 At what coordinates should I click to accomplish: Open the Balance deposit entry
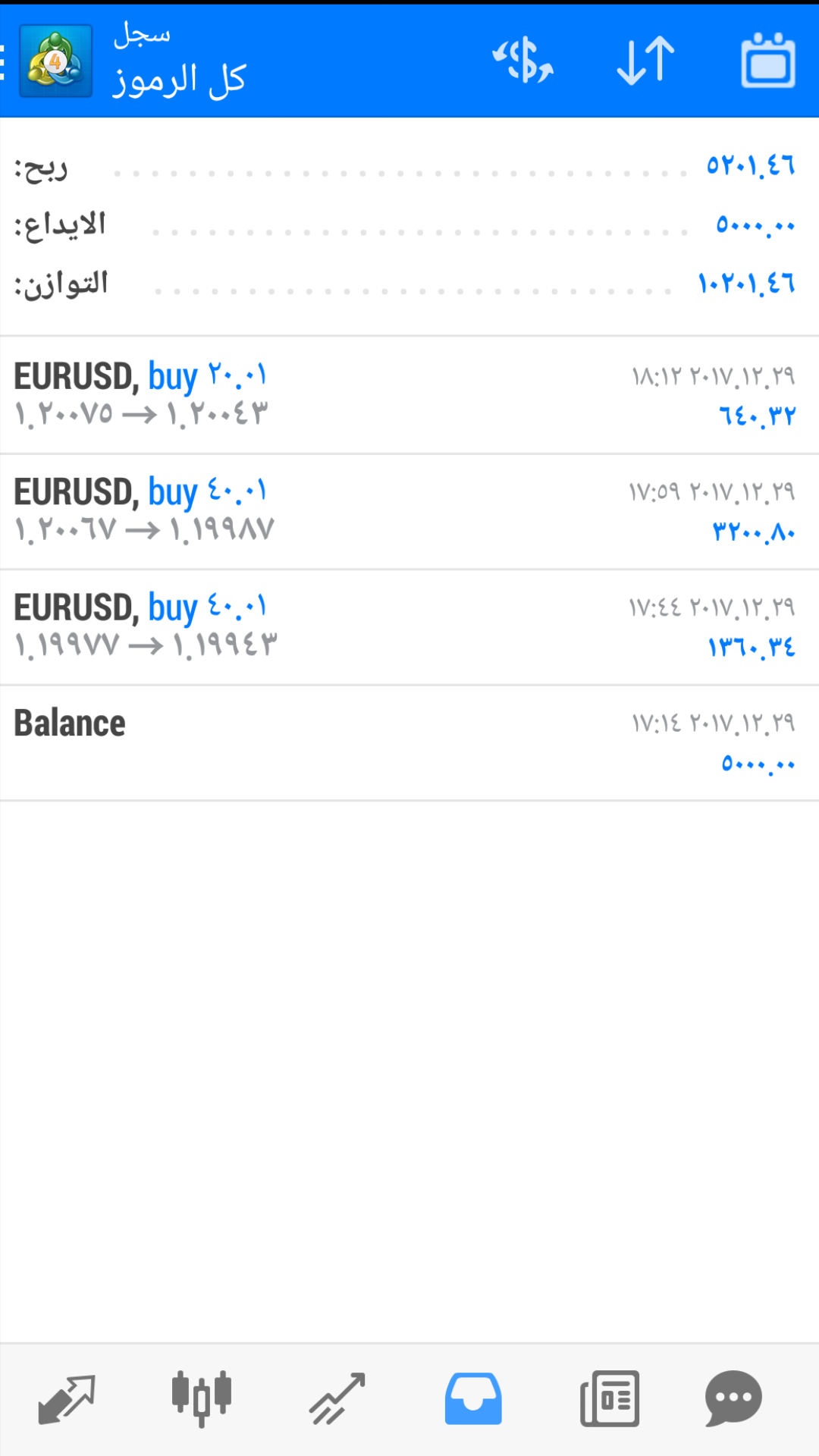(x=409, y=743)
